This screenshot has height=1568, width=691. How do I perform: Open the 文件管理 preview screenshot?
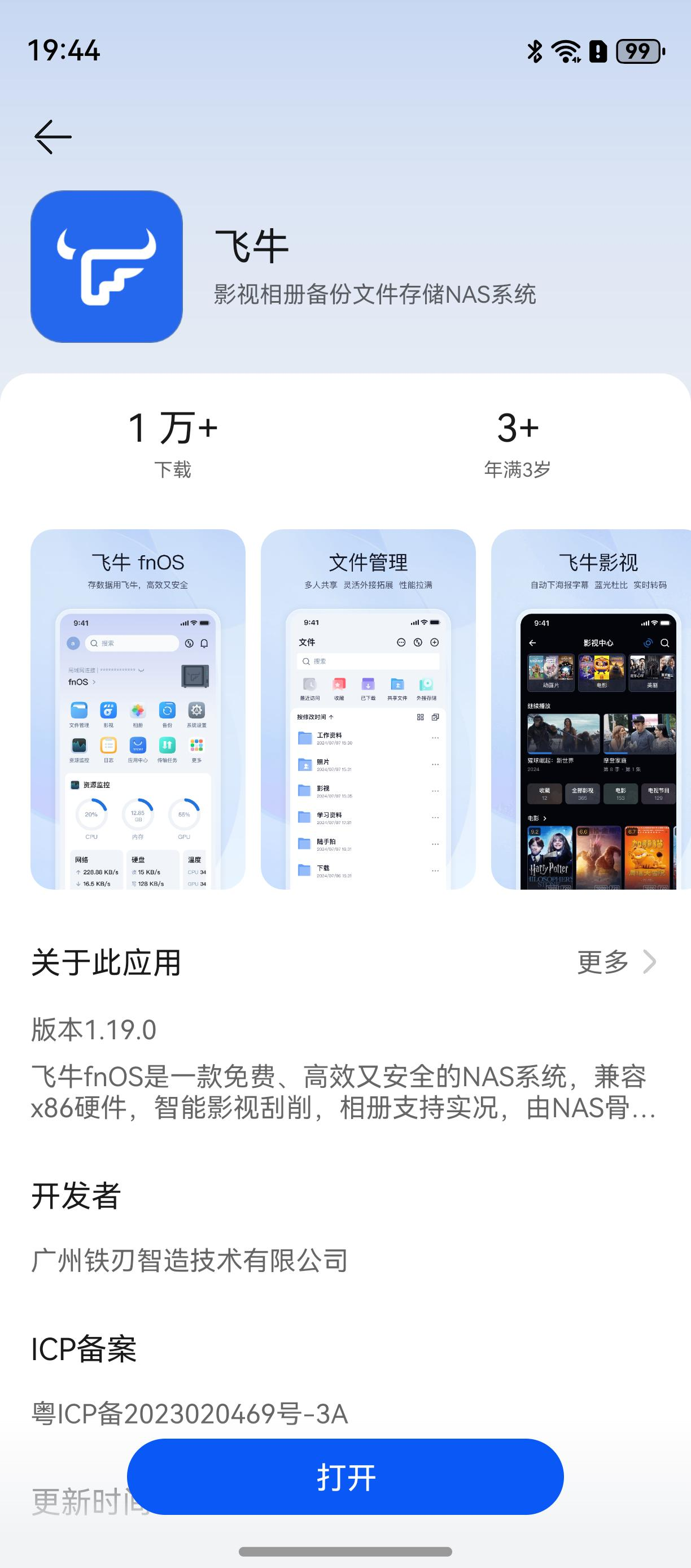[x=368, y=709]
